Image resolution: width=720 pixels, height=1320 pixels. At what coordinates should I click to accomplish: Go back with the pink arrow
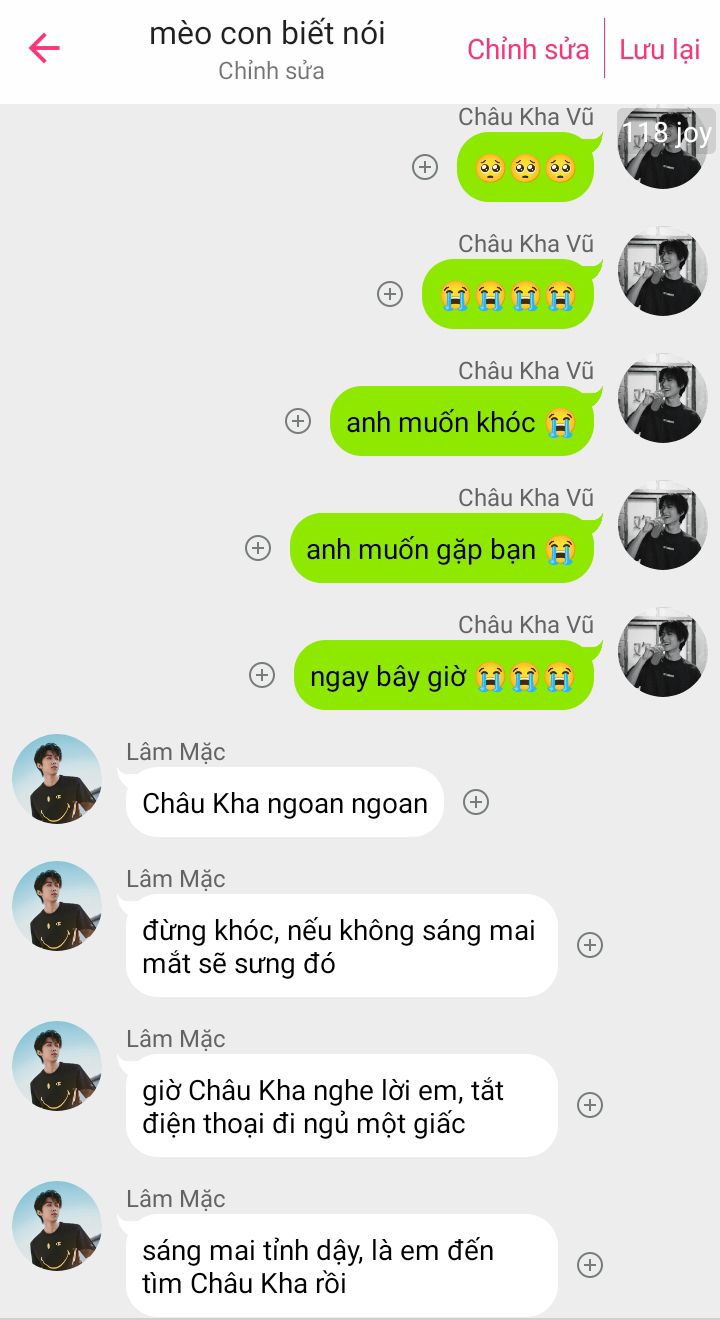pyautogui.click(x=44, y=48)
